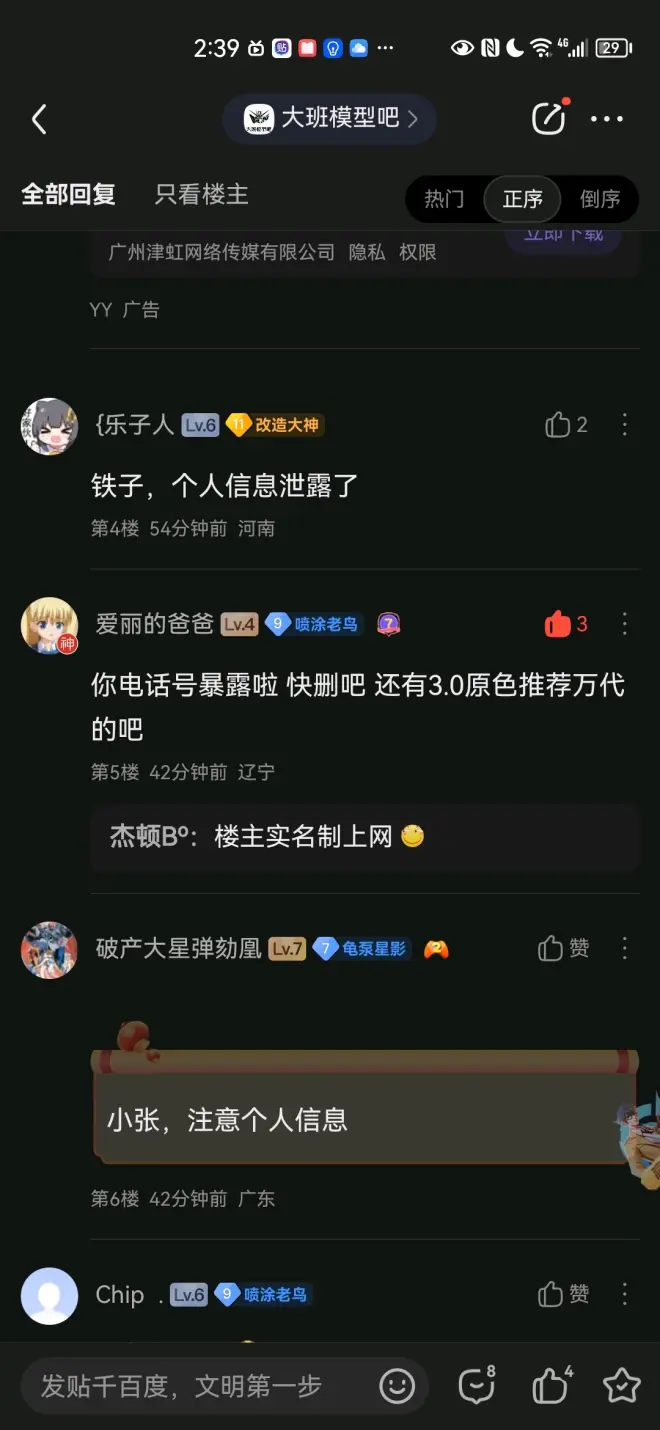Viewport: 660px width, 1430px height.
Task: Open the compose post icon
Action: click(548, 119)
